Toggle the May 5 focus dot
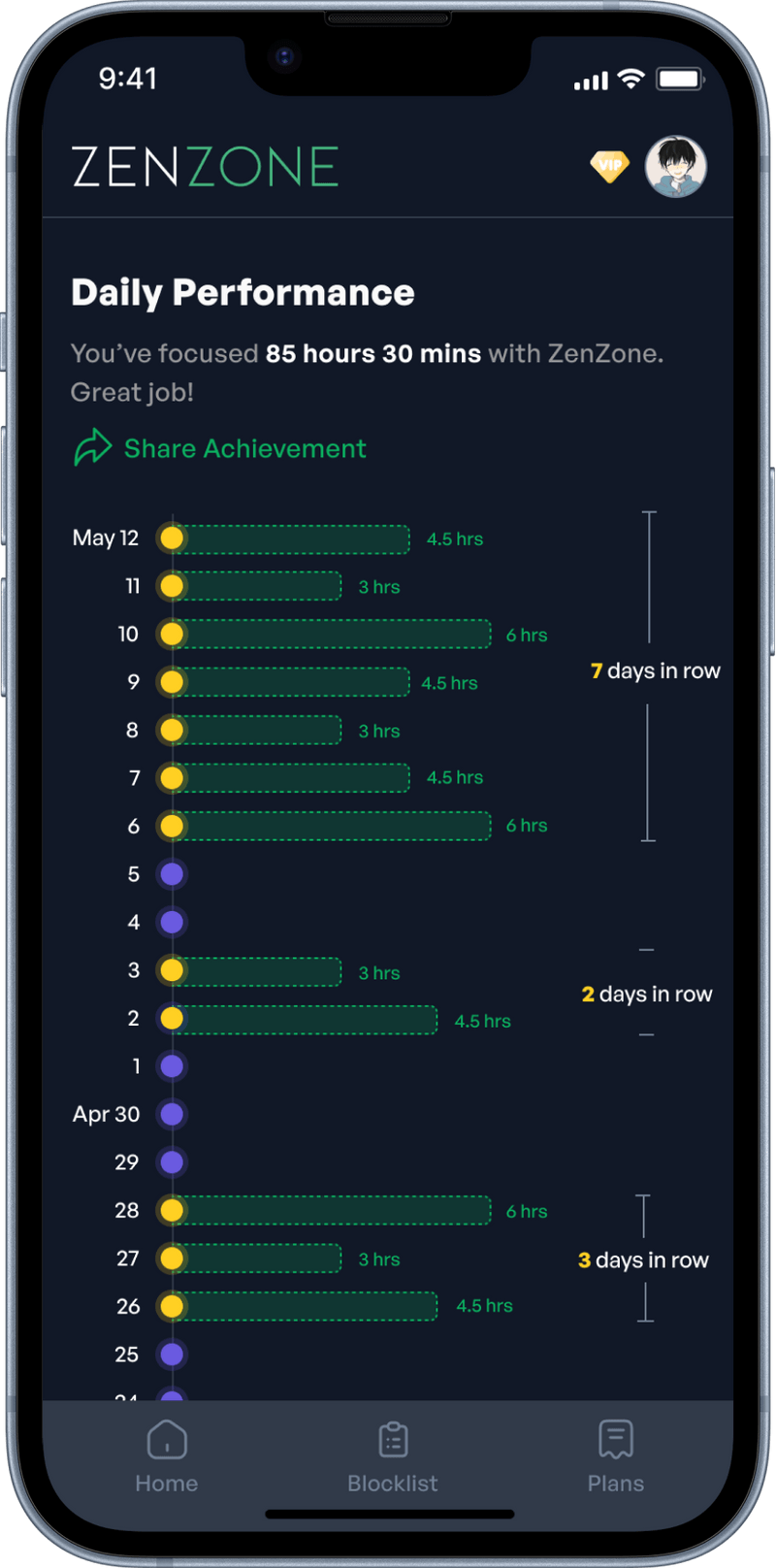Viewport: 776px width, 1568px height. (172, 874)
